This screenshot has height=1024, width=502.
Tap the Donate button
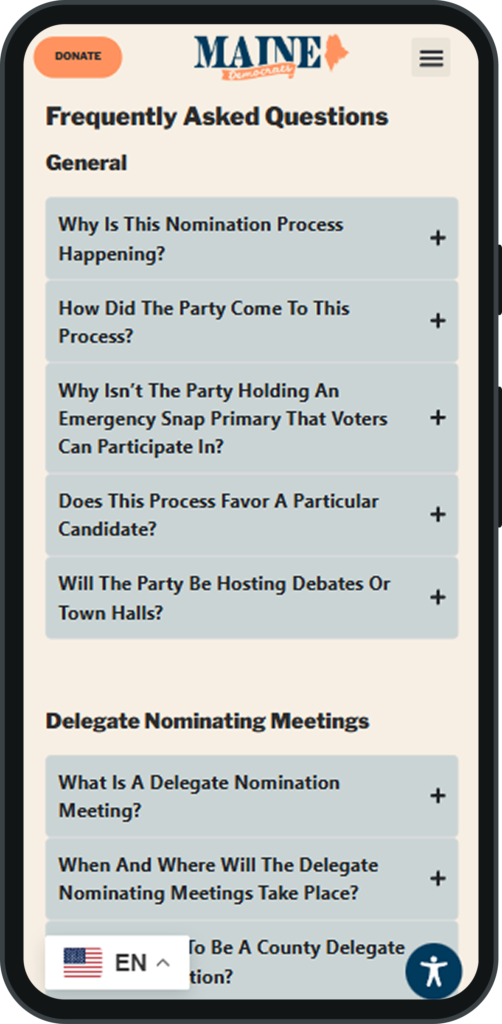(x=78, y=57)
